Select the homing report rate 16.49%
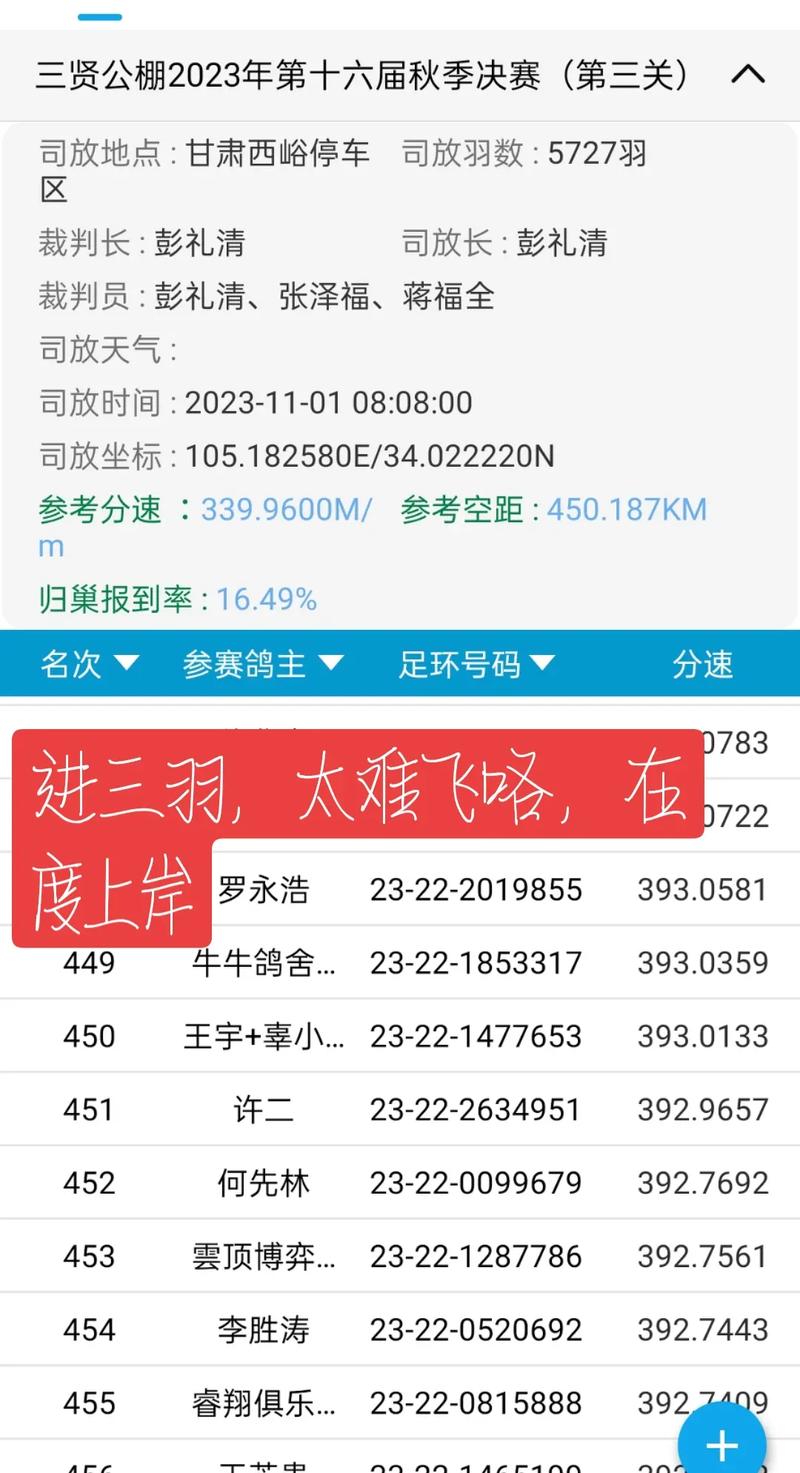Screen dimensions: 800x1473 (265, 599)
